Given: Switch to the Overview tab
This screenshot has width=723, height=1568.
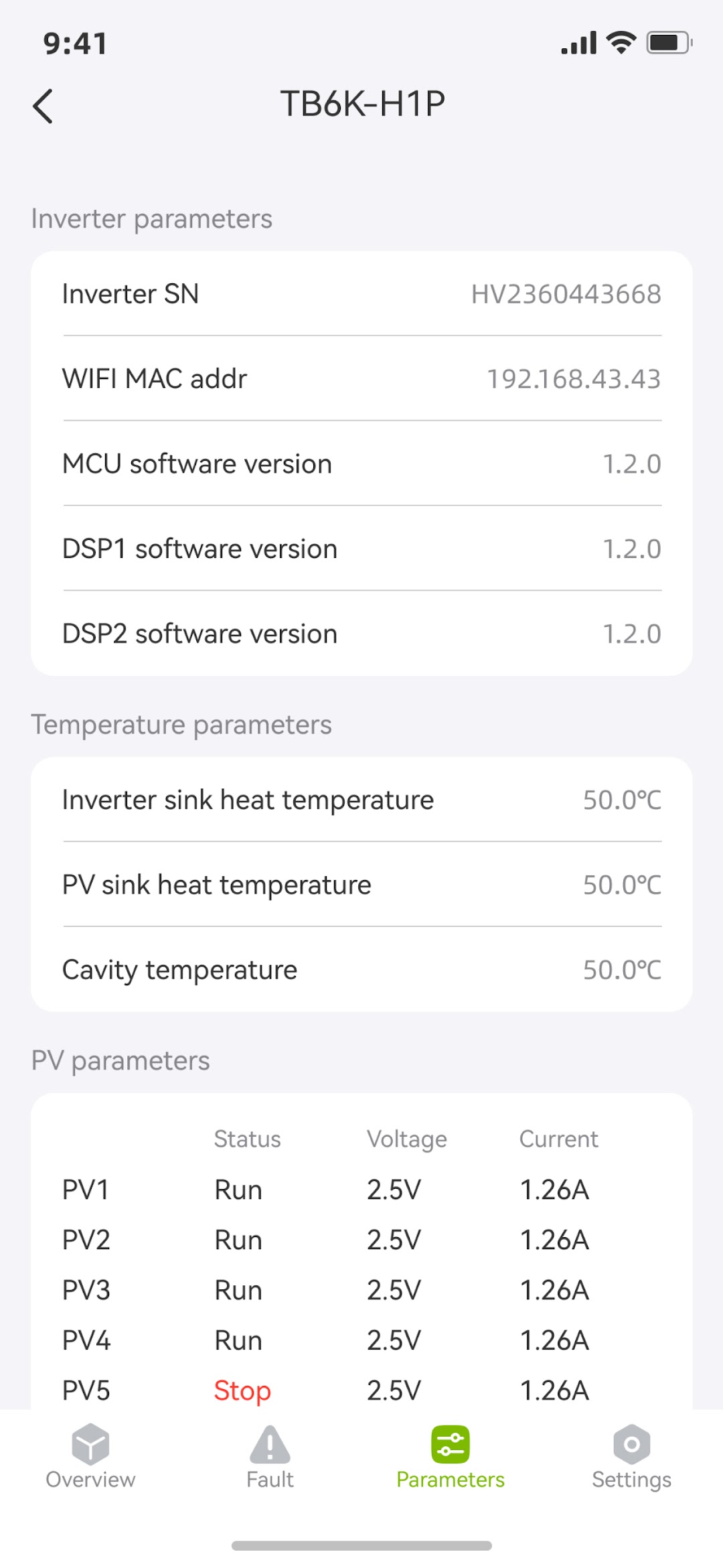Looking at the screenshot, I should (x=90, y=1457).
